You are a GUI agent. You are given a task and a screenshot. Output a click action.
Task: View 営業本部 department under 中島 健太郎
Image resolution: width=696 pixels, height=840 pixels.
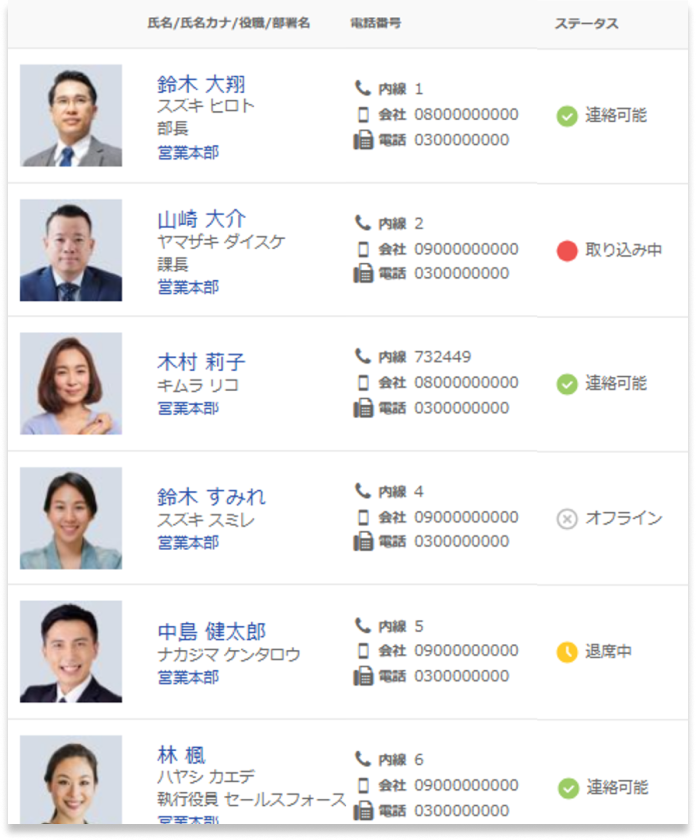188,678
